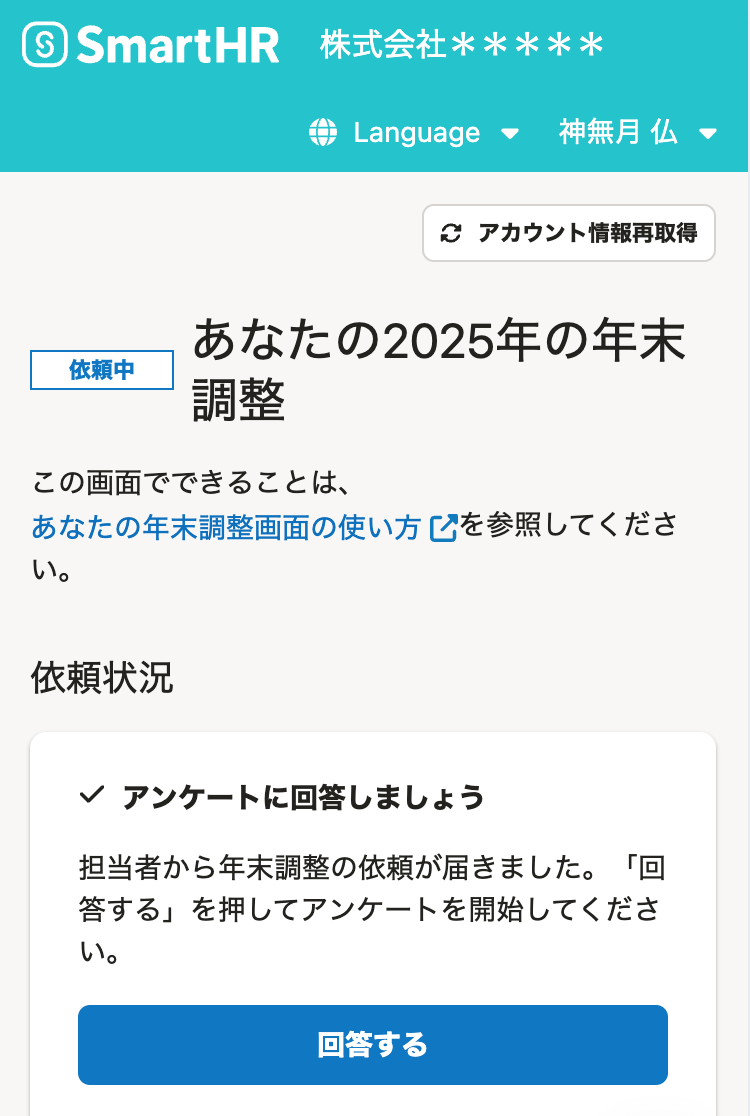Go to the SmartHR home logo
Image resolution: width=750 pixels, height=1116 pixels.
click(x=151, y=45)
